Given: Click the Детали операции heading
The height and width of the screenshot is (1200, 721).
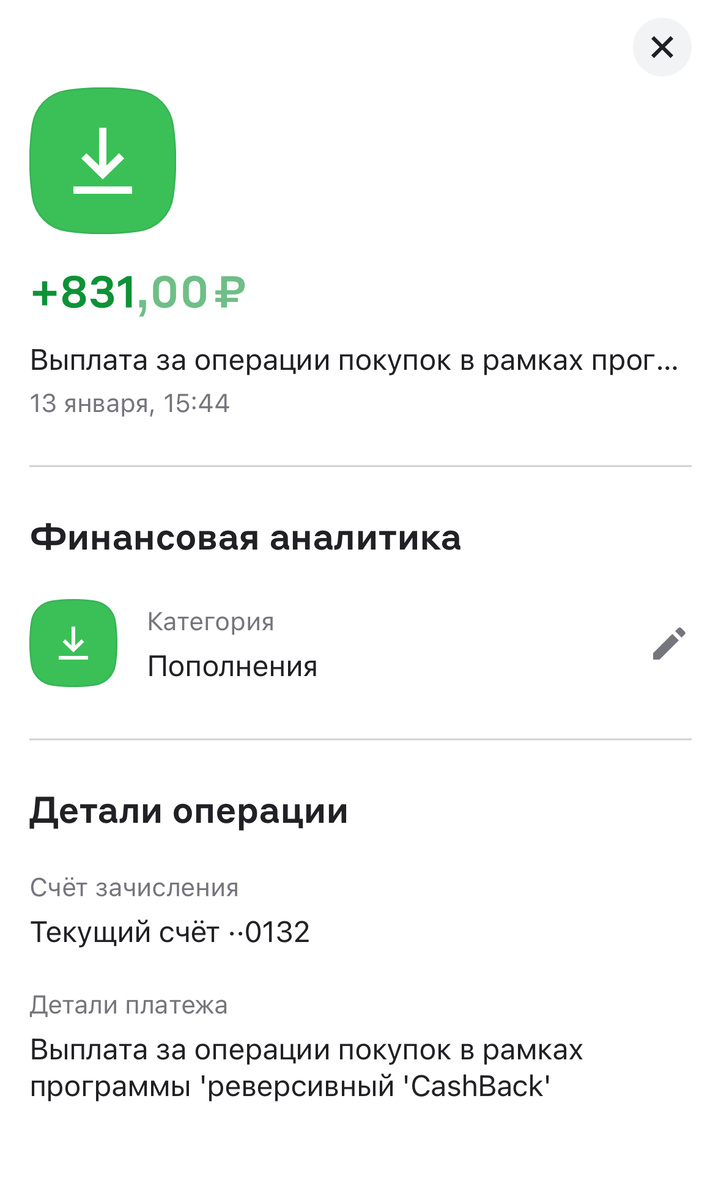Looking at the screenshot, I should (x=189, y=810).
